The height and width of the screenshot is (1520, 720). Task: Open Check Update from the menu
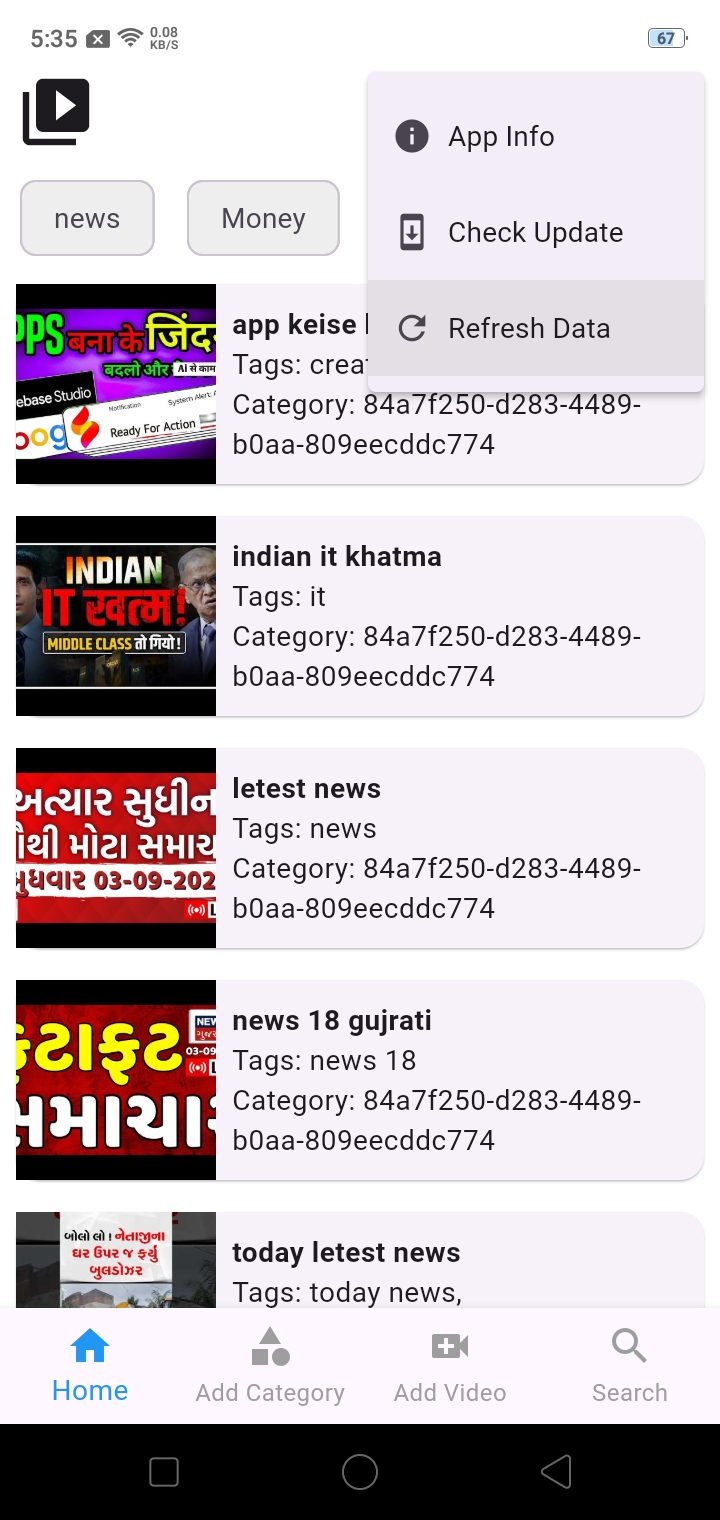[x=535, y=232]
